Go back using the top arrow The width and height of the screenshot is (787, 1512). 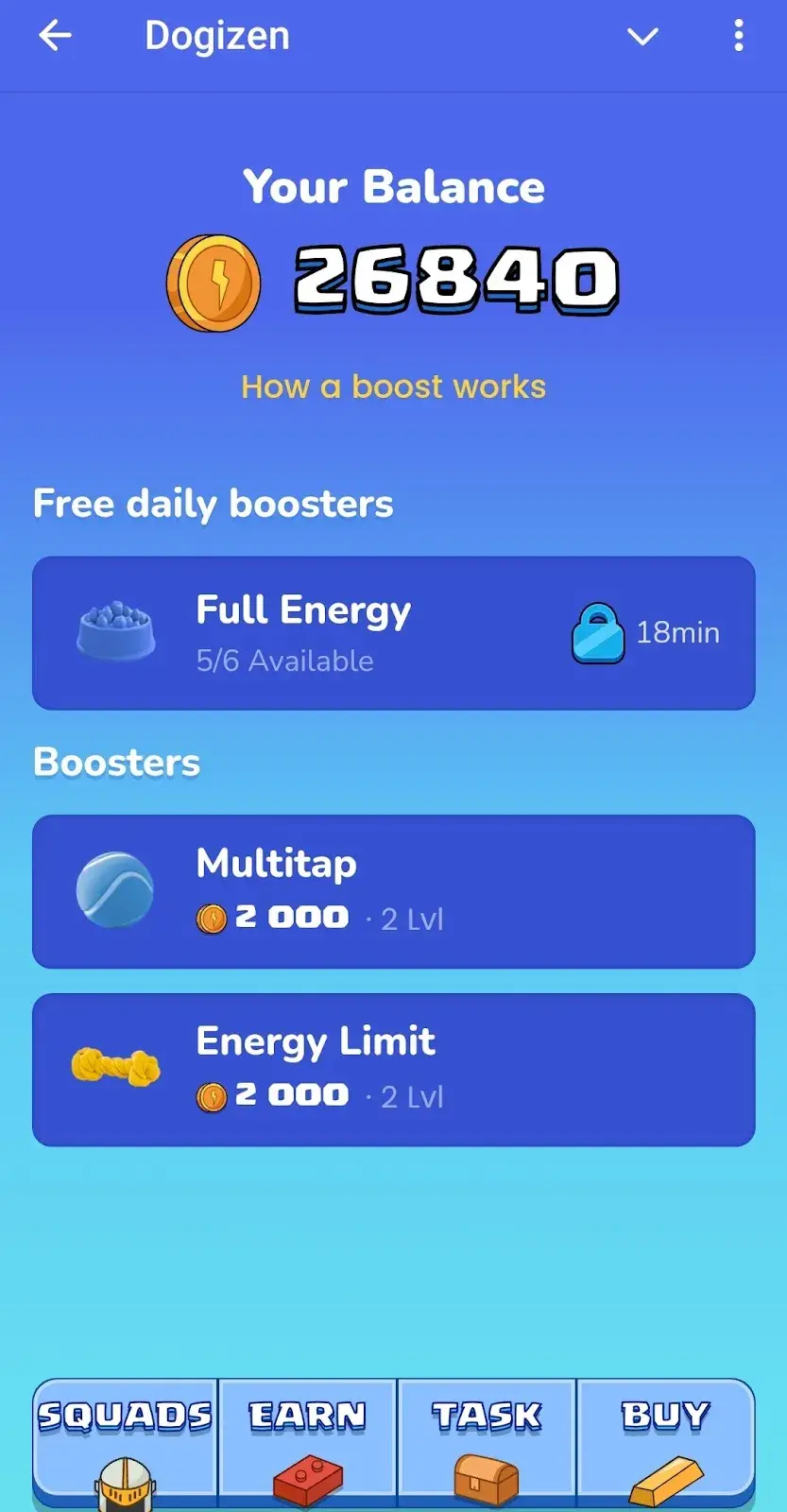[55, 36]
